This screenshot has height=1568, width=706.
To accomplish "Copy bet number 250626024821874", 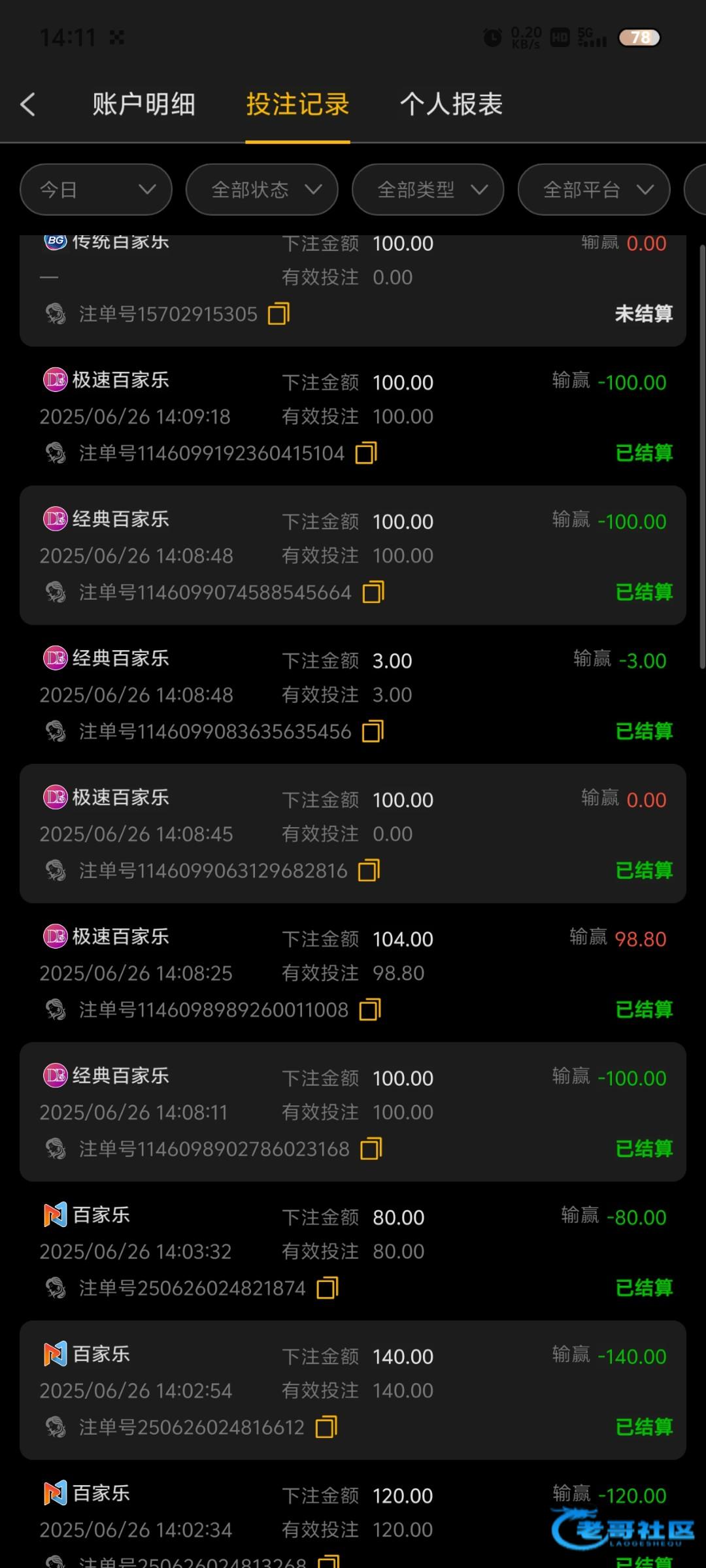I will coord(328,1288).
